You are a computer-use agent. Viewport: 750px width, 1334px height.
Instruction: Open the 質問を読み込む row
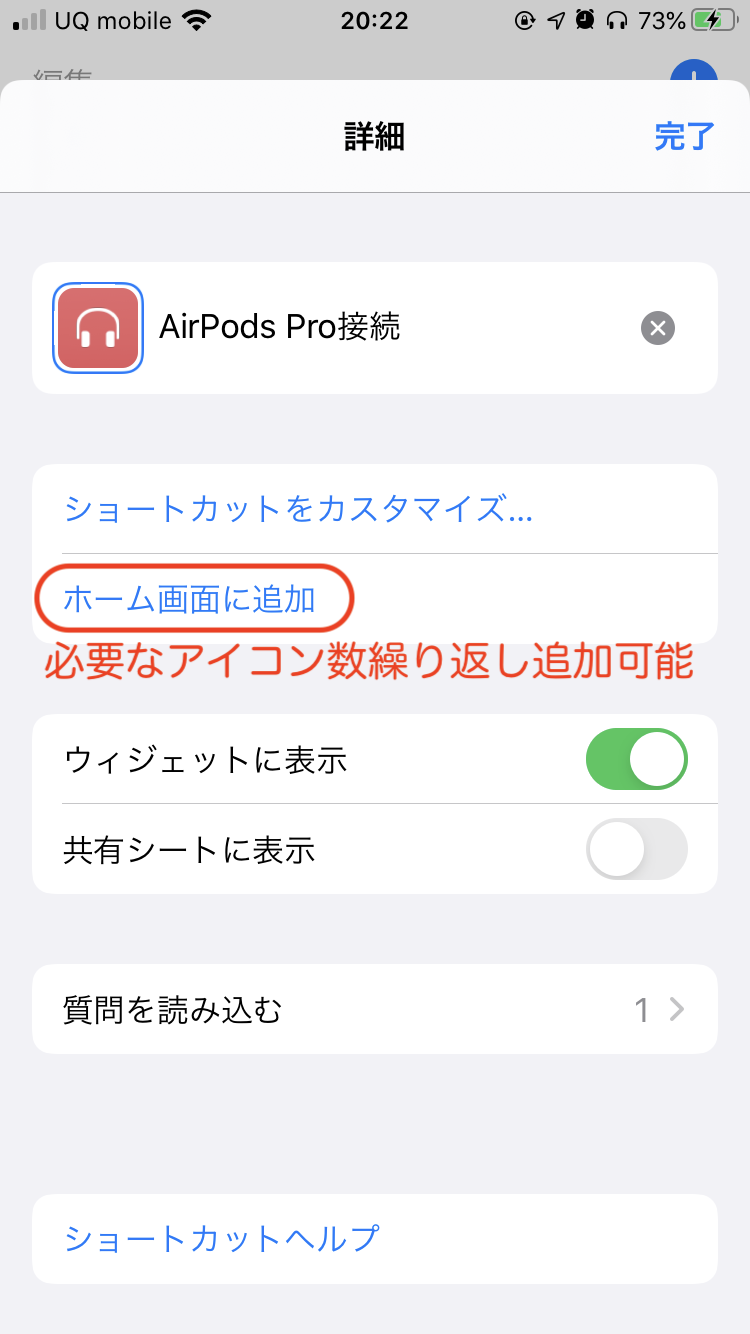374,1009
